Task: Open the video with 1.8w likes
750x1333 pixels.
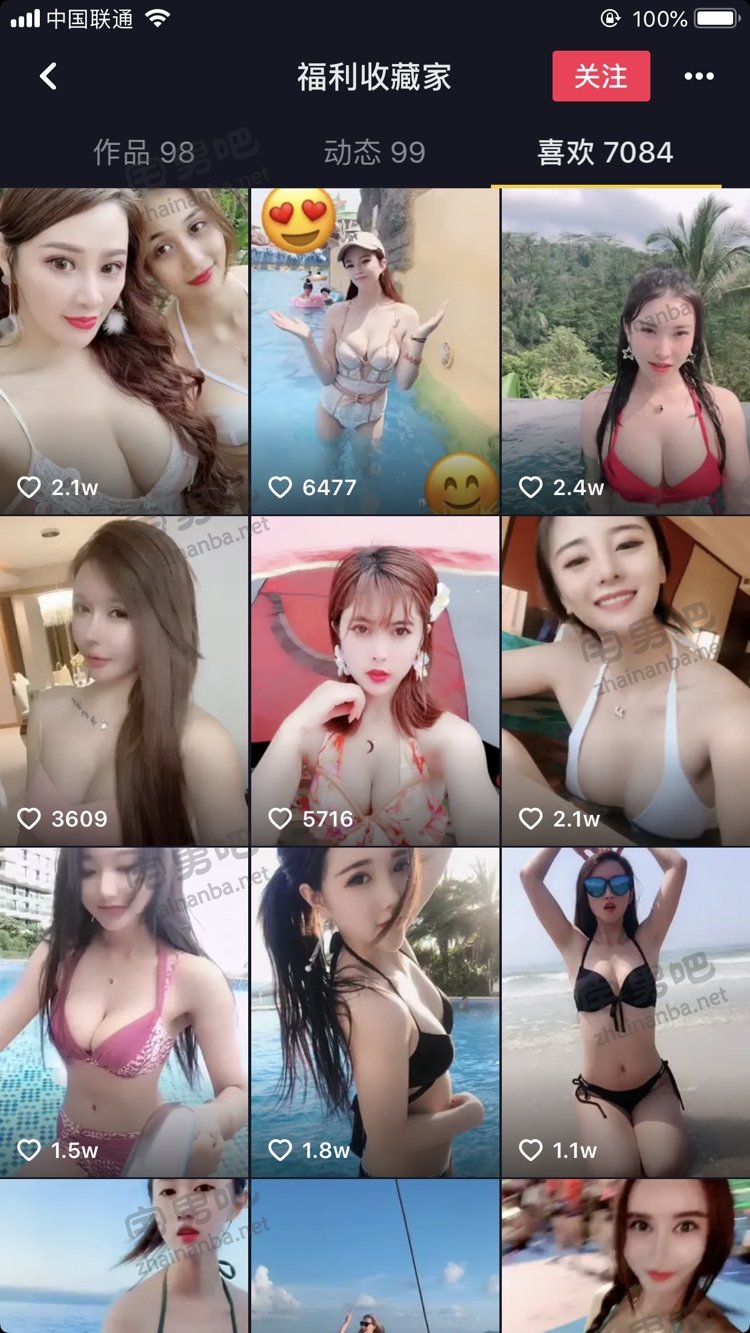Action: (375, 1012)
